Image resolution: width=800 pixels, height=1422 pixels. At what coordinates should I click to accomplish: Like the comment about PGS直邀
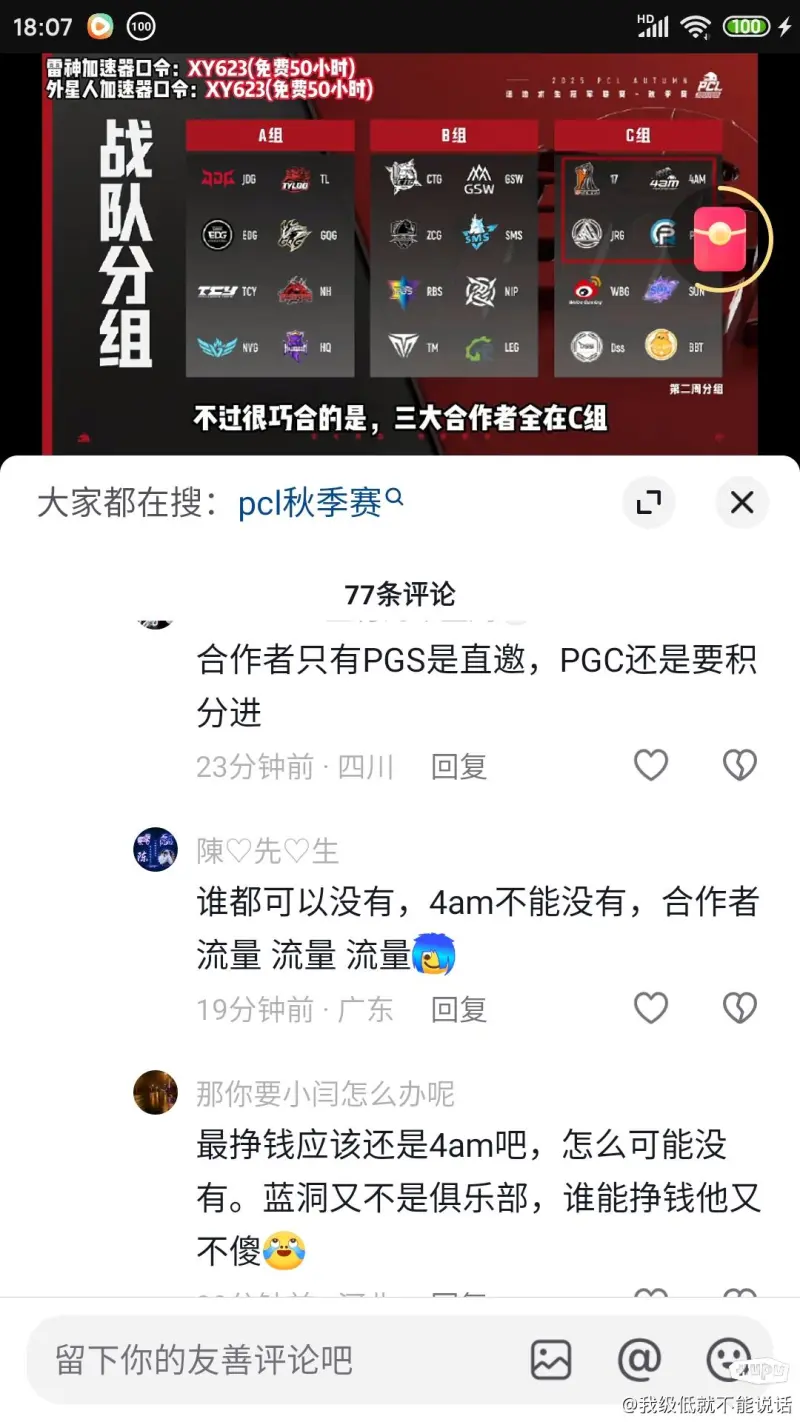tap(651, 766)
